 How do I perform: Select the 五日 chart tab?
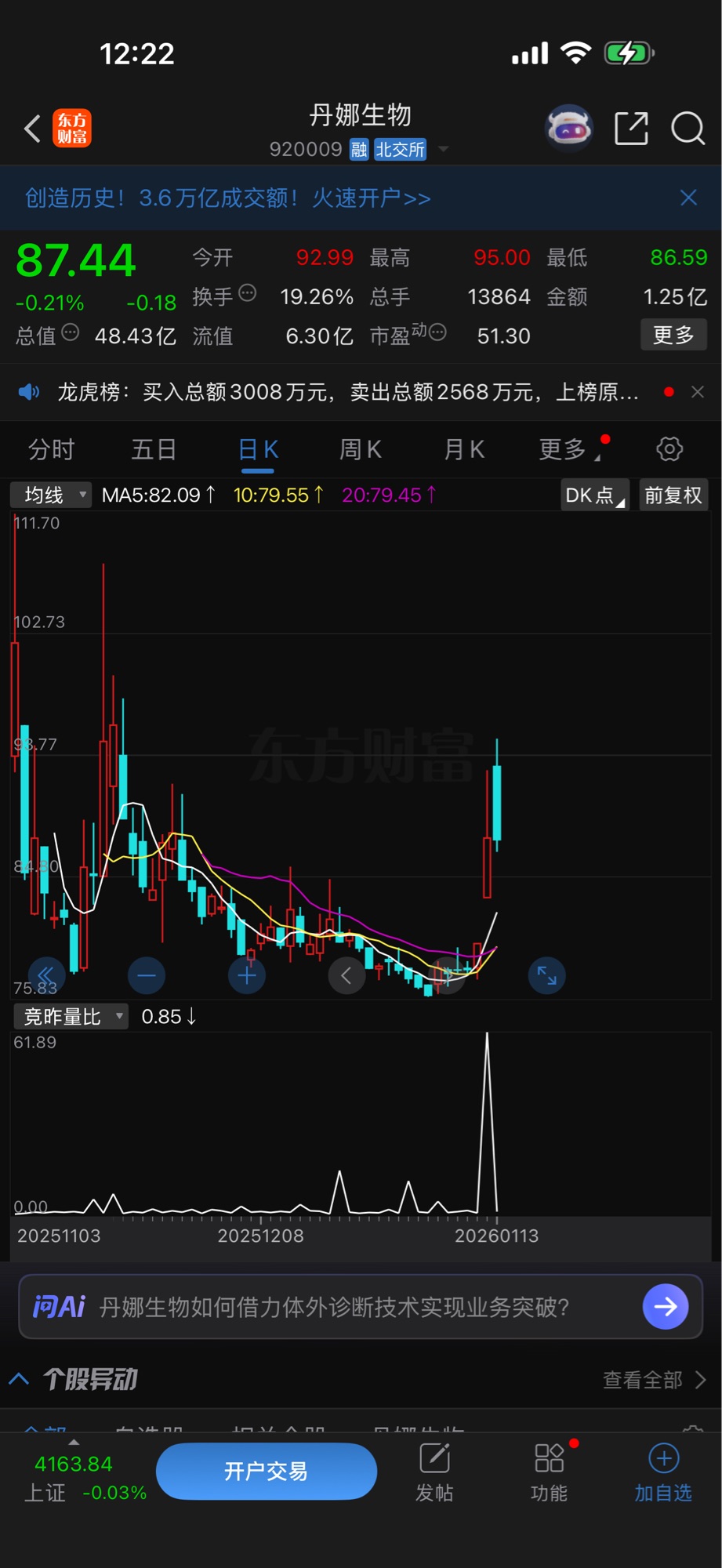154,449
